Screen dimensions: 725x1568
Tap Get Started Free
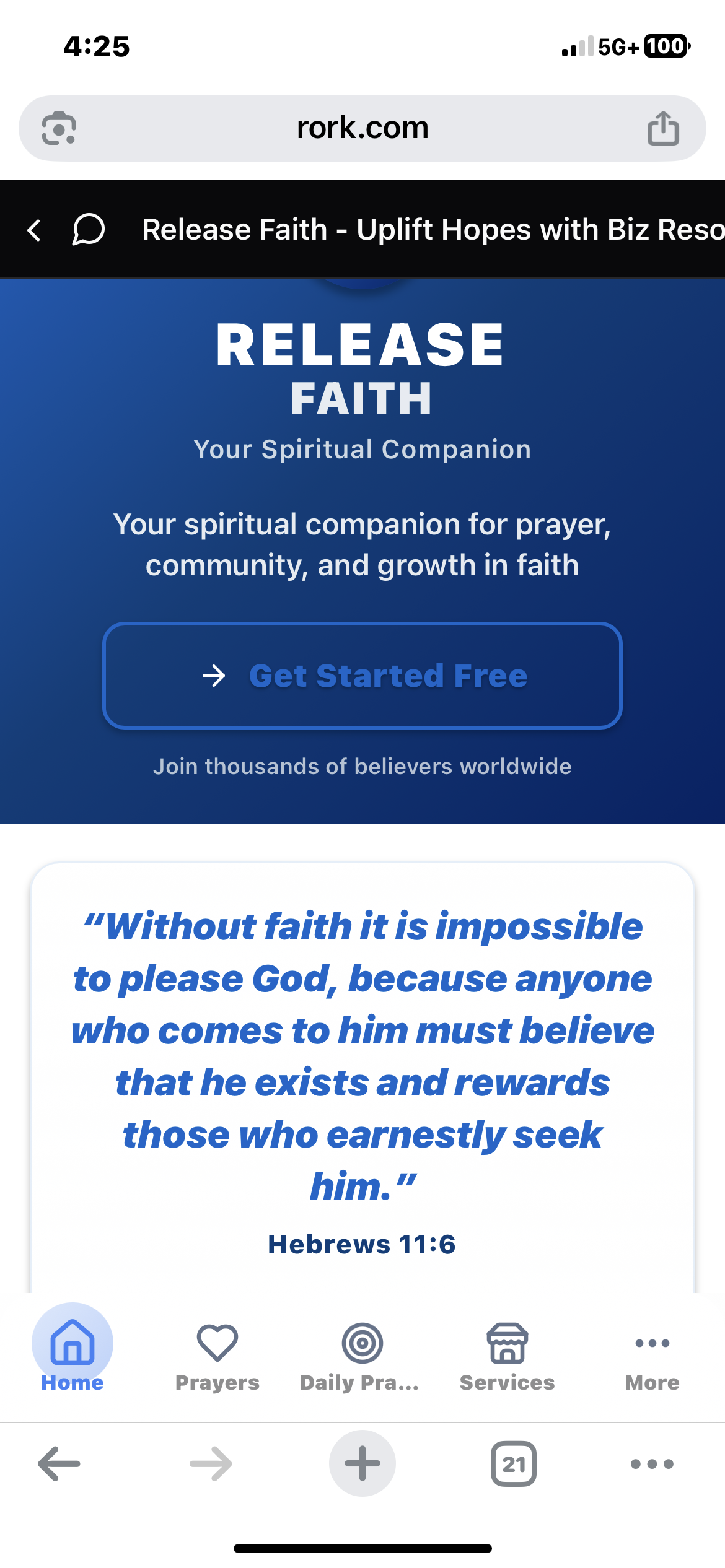click(x=362, y=676)
